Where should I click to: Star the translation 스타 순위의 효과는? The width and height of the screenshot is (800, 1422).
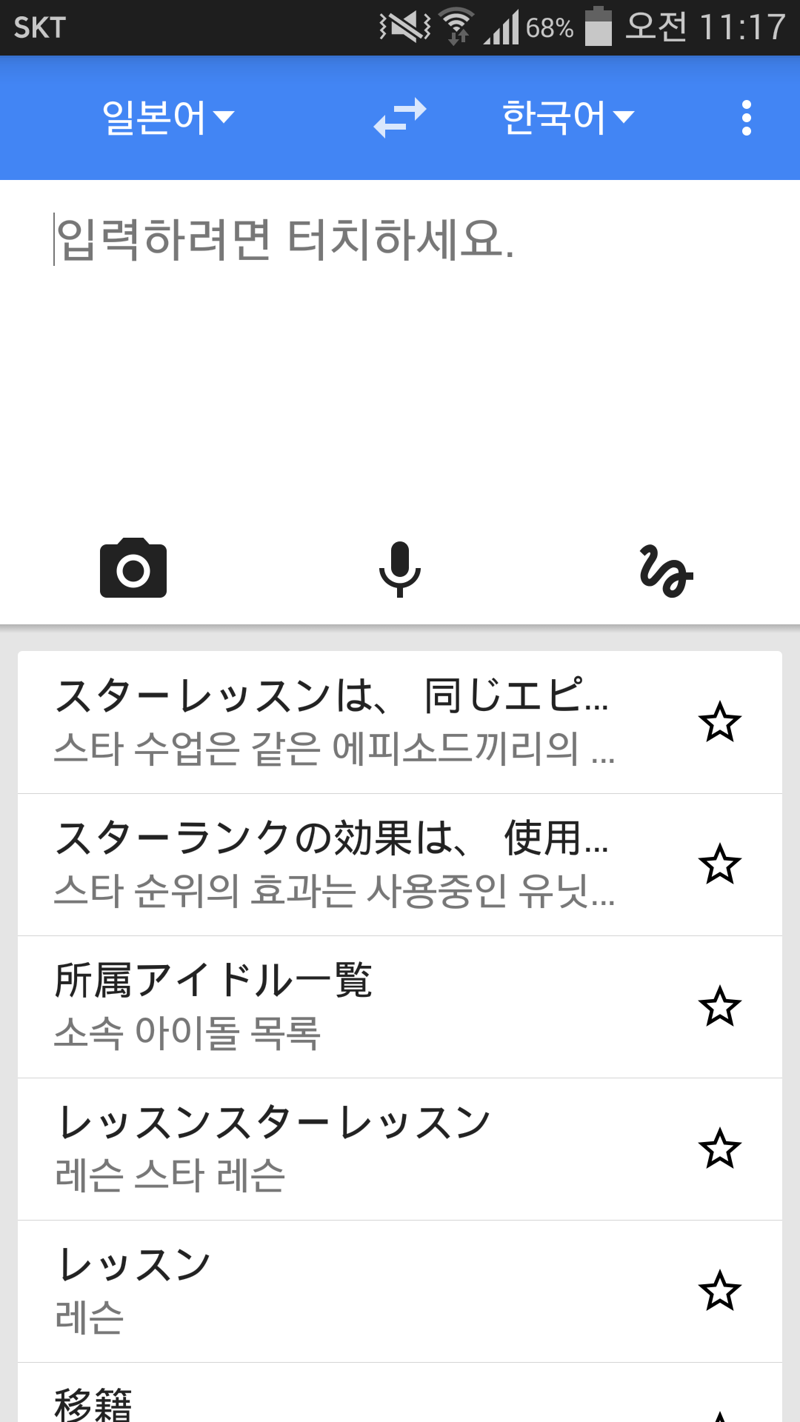[719, 865]
